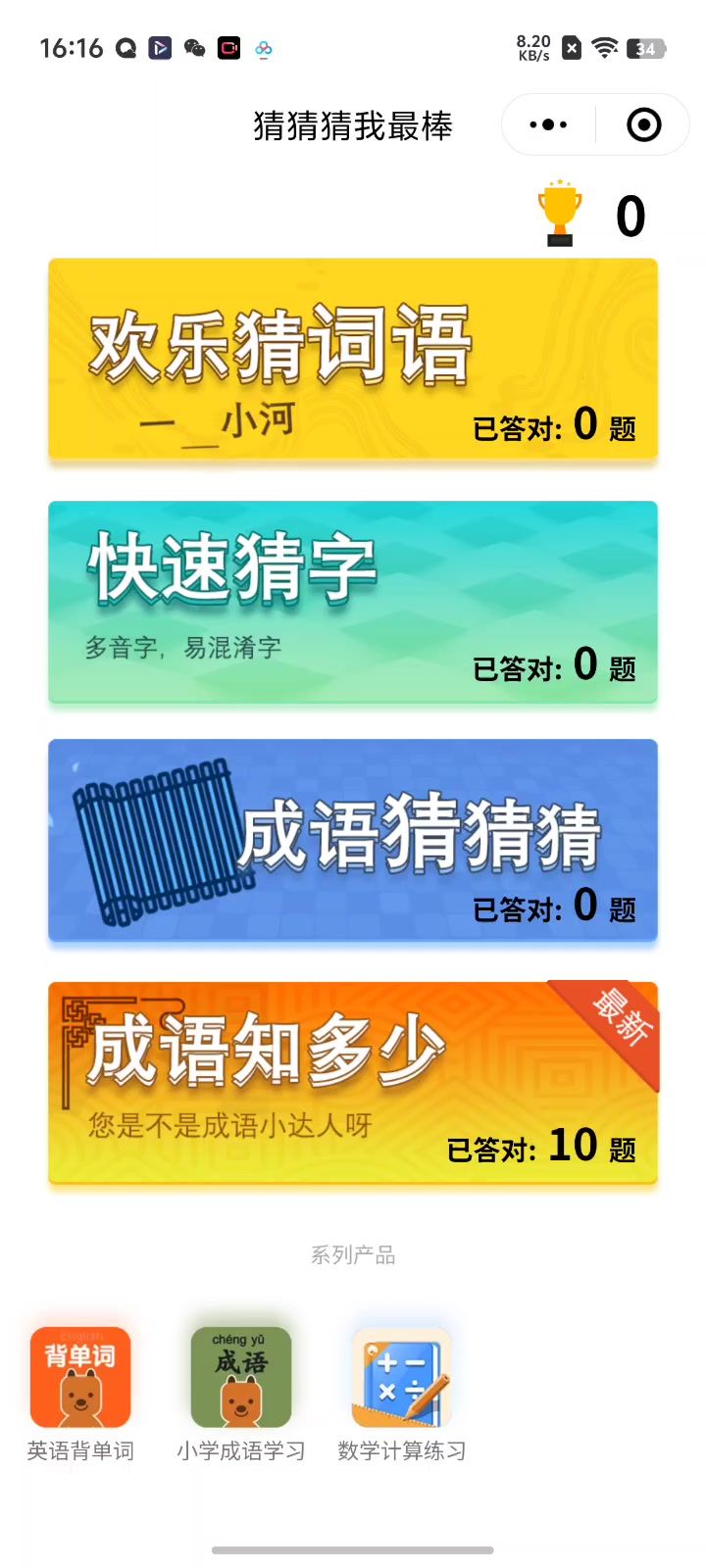The image size is (706, 1568).
Task: Open the mini program more options menu
Action: pyautogui.click(x=548, y=125)
